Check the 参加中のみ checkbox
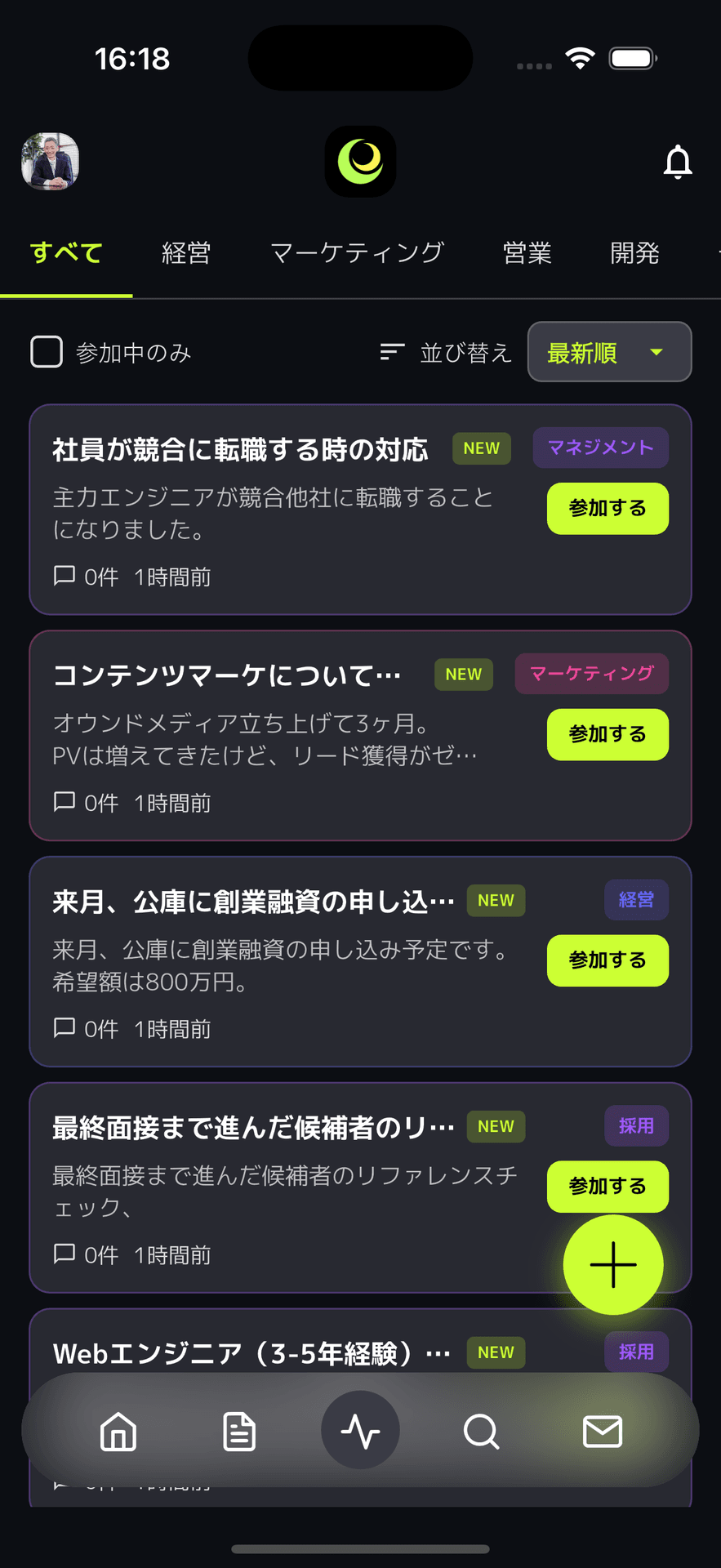Screen dimensions: 721x1568 pos(47,352)
